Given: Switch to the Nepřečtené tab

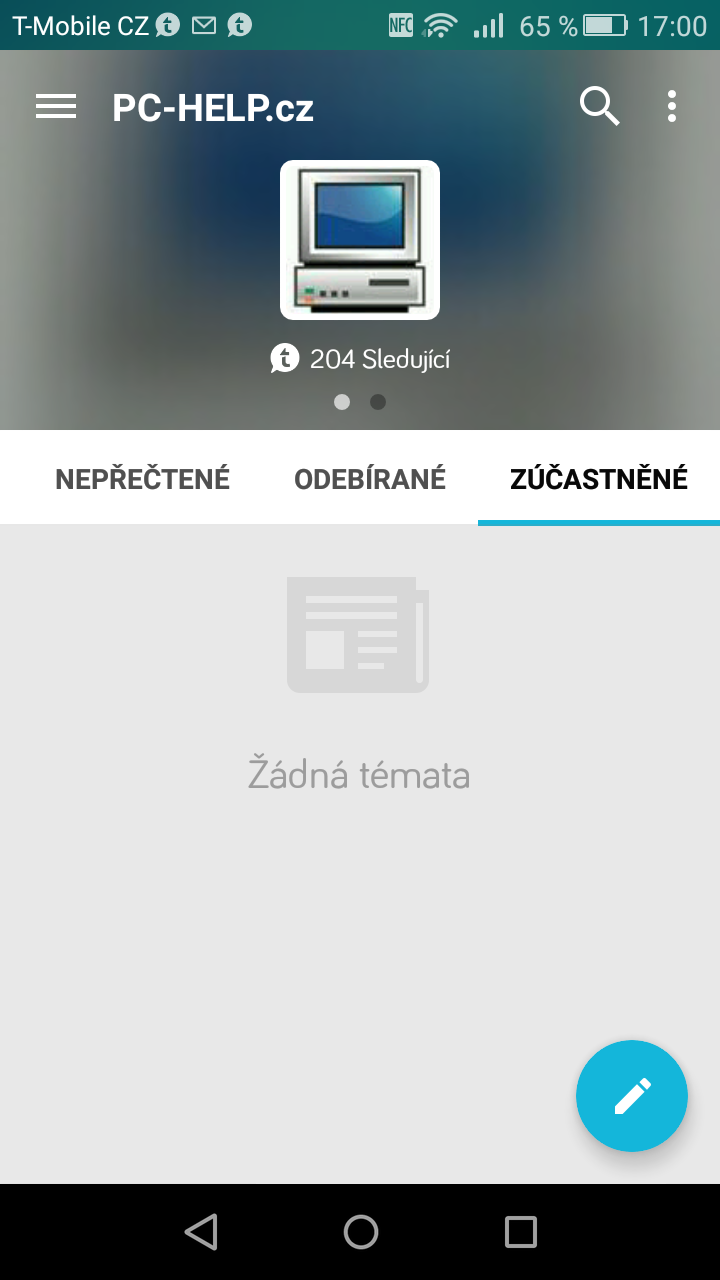Looking at the screenshot, I should coord(142,479).
